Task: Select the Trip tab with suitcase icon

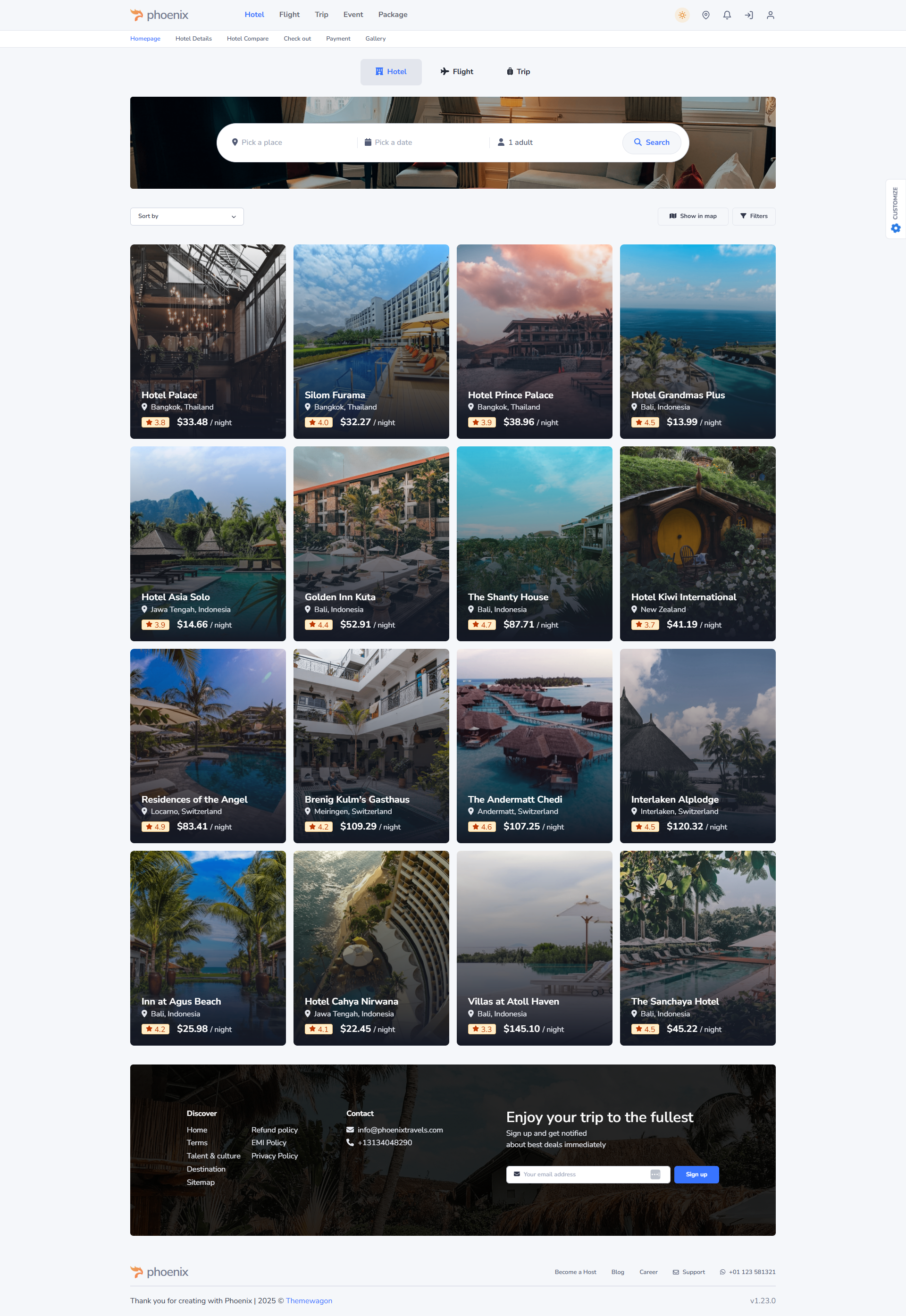Action: tap(518, 72)
